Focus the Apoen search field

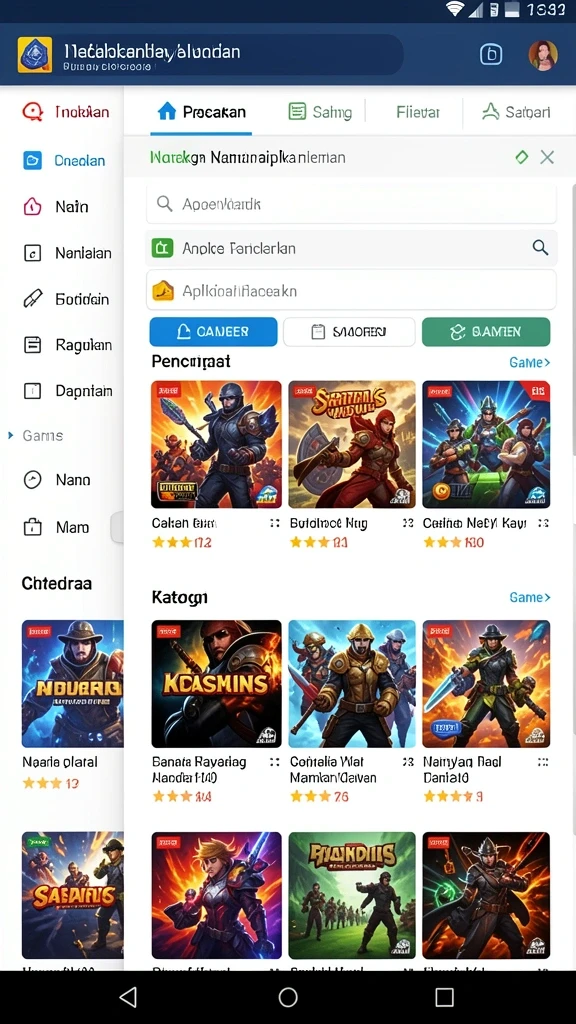(x=351, y=204)
